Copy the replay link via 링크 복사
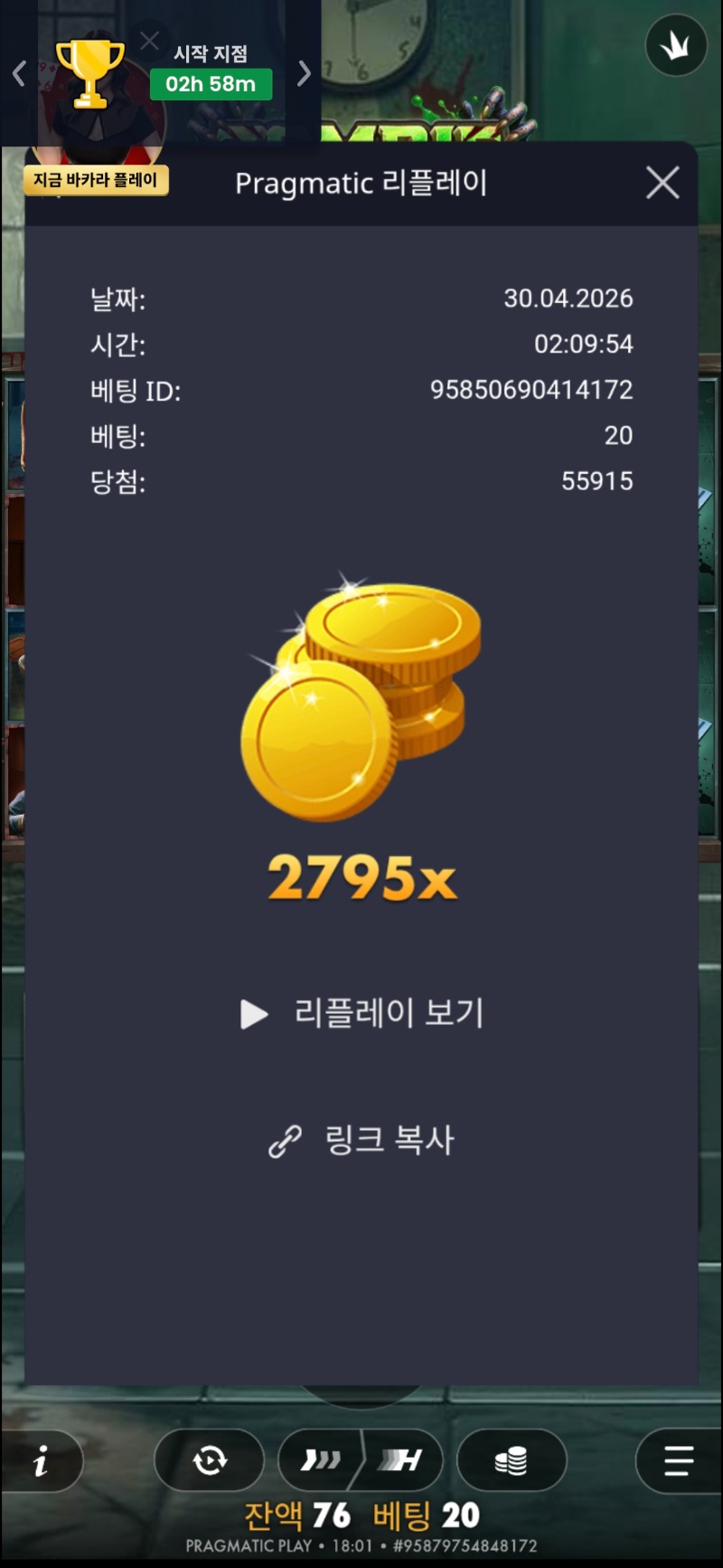 [x=362, y=1140]
